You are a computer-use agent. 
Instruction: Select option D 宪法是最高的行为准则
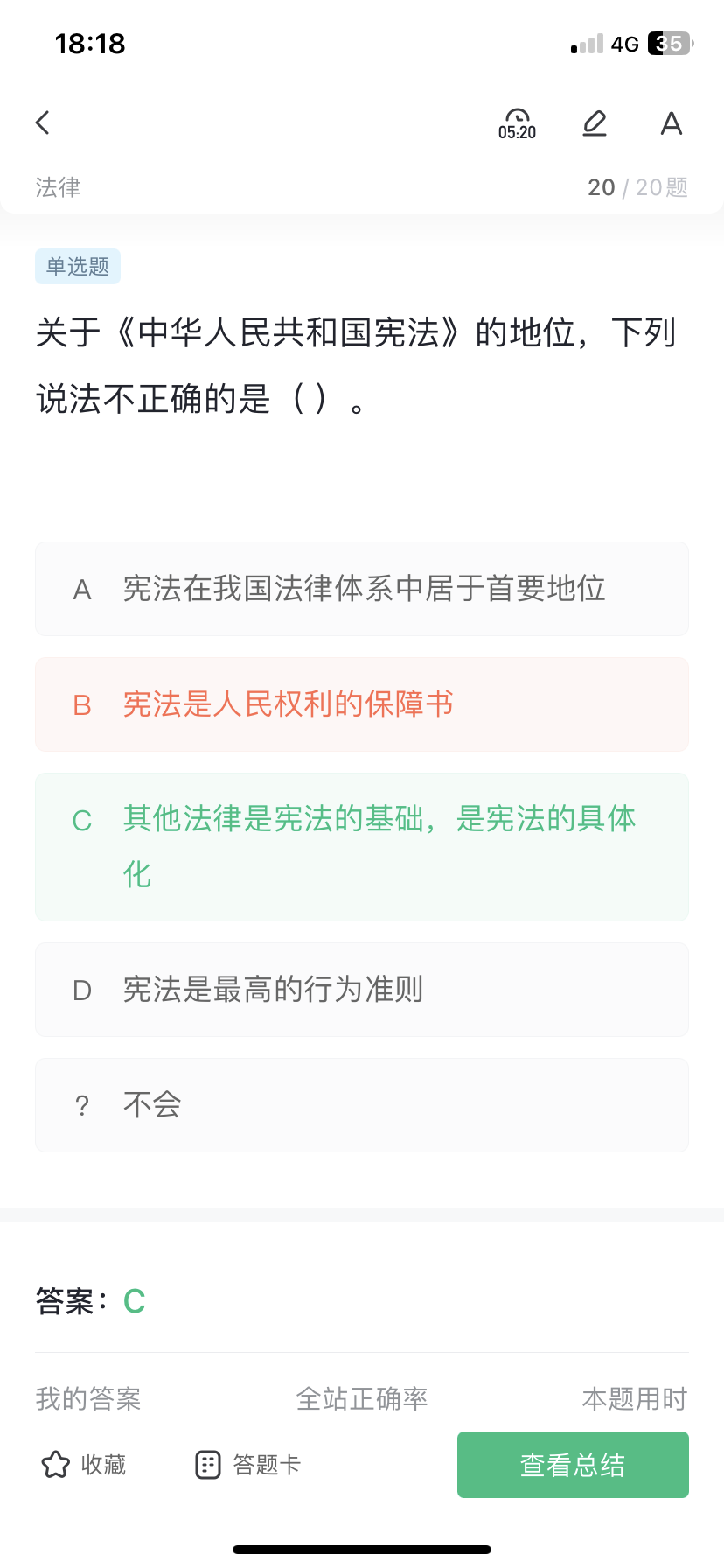362,990
